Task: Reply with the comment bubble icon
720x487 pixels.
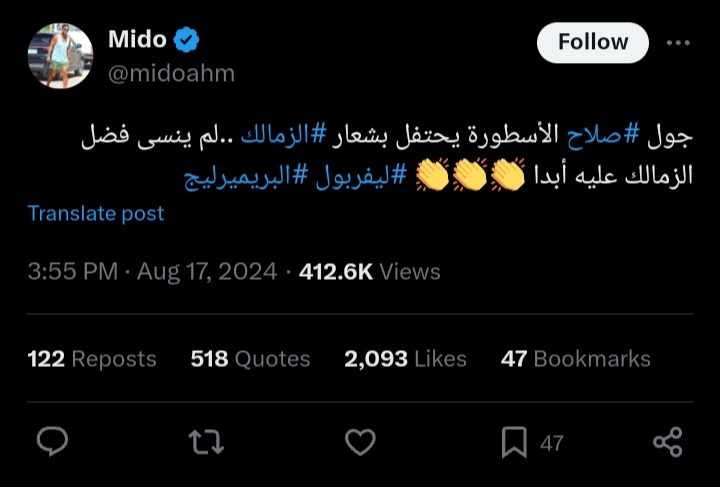Action: point(52,442)
